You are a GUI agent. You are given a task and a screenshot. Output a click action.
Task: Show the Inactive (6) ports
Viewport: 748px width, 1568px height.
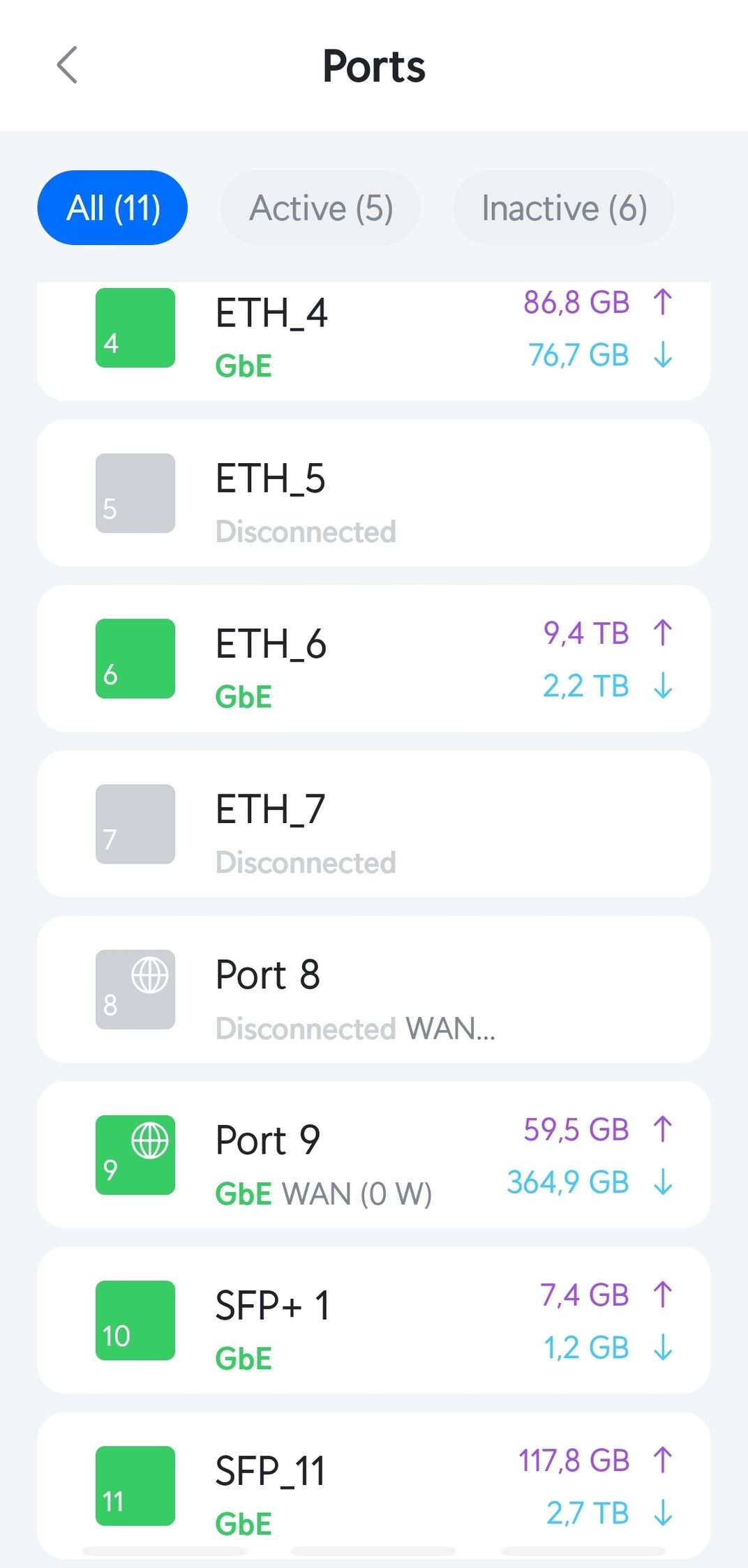tap(564, 208)
